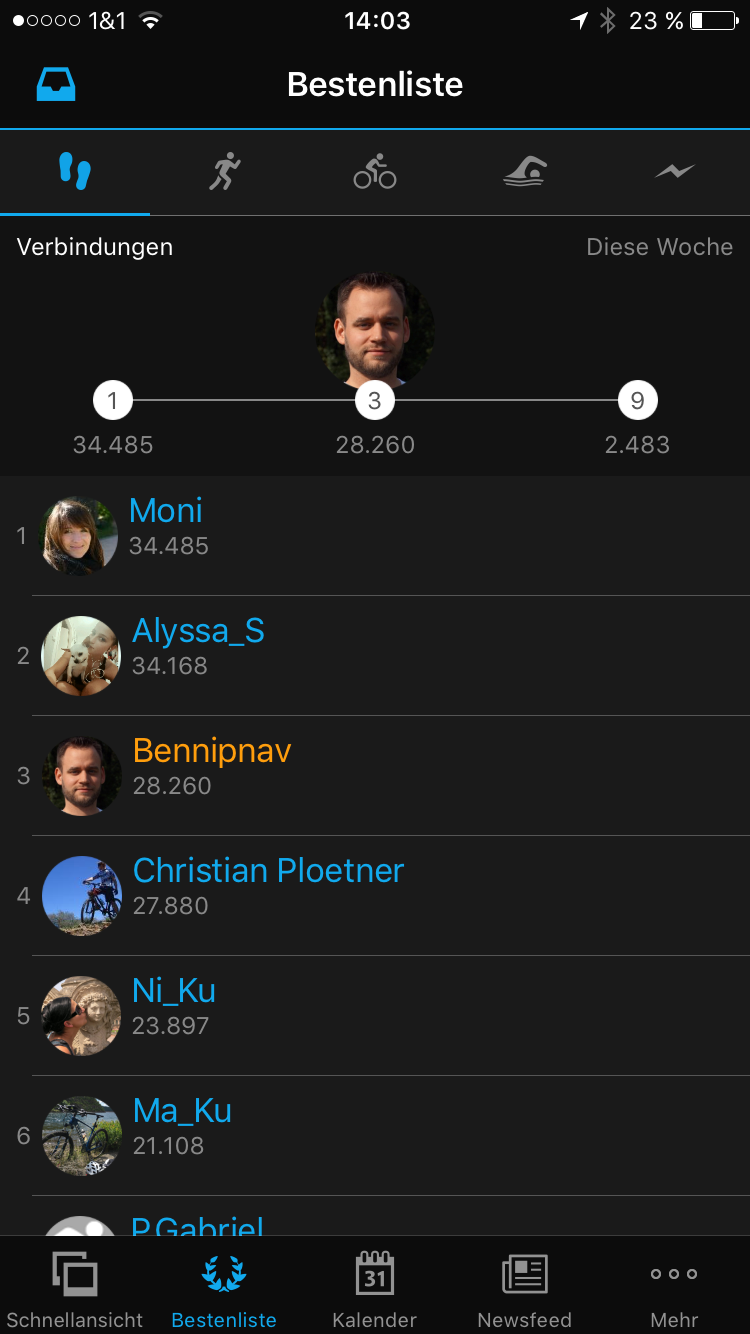Change the Diese Woche time period

659,247
